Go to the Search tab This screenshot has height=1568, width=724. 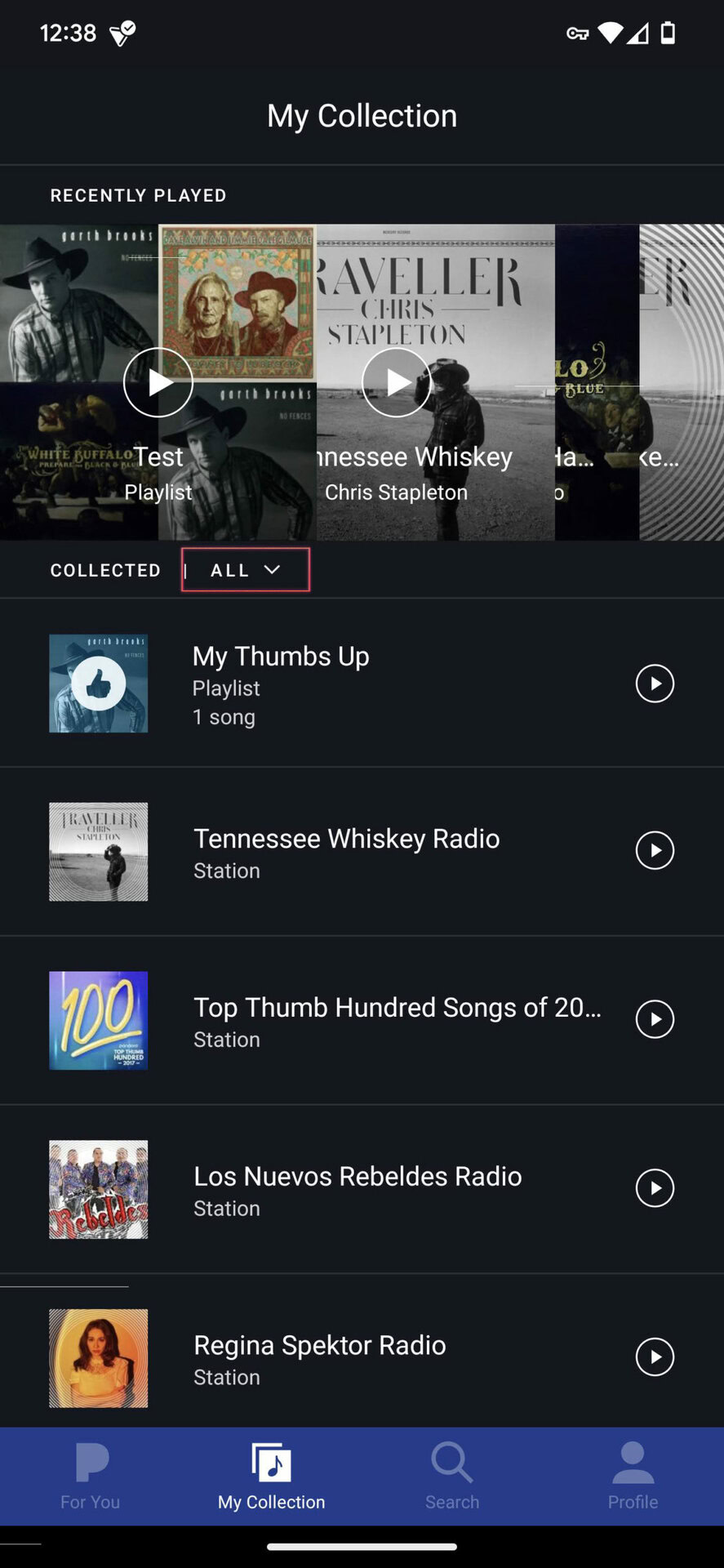(452, 1477)
